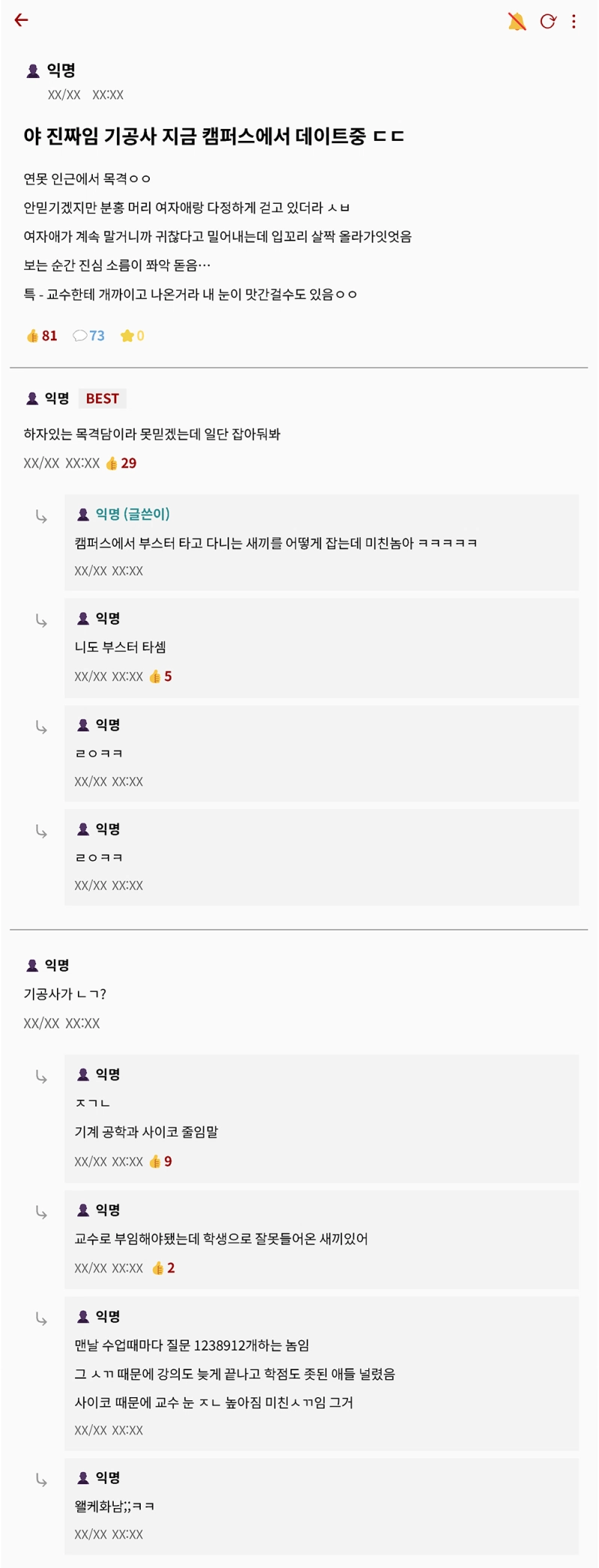Go back using the top arrow
Viewport: 599px width, 1568px height.
click(21, 20)
